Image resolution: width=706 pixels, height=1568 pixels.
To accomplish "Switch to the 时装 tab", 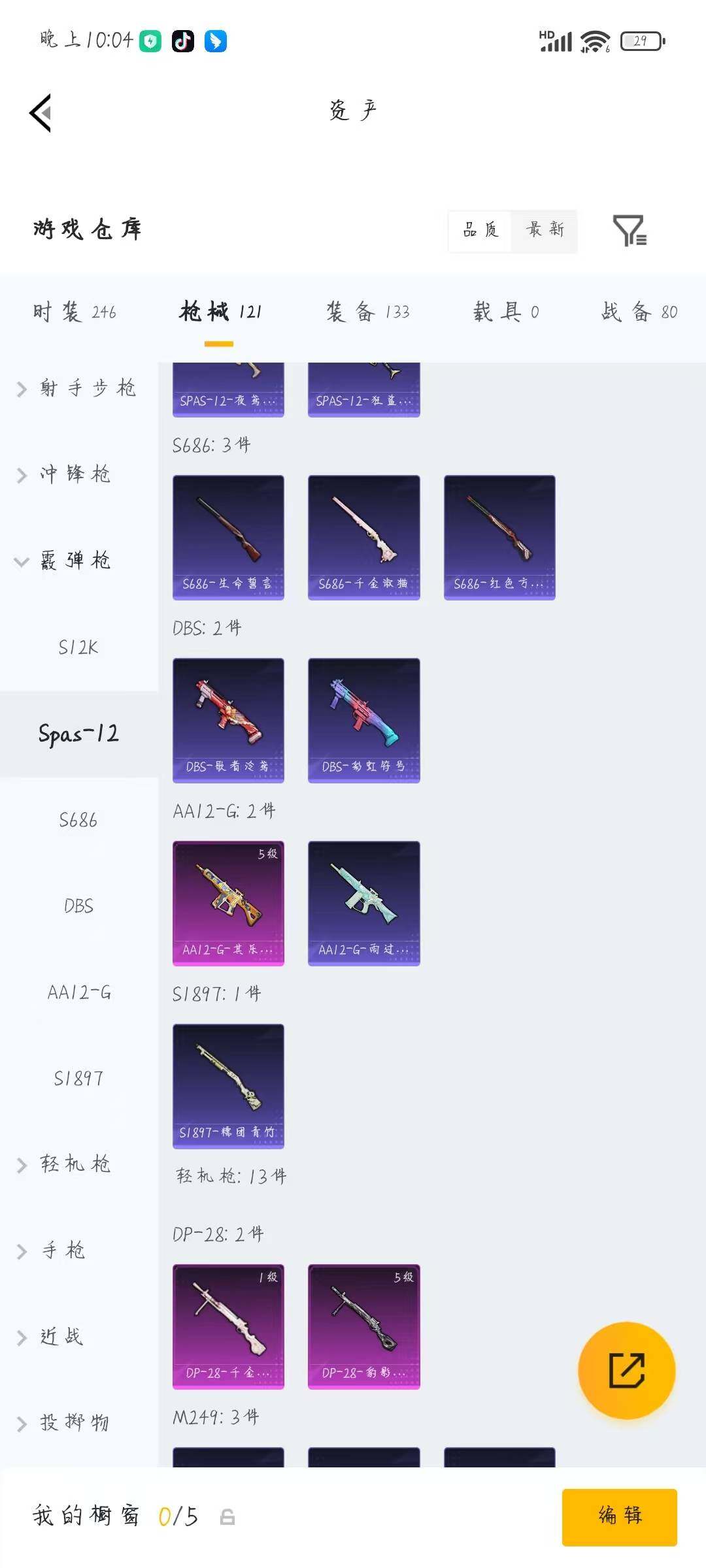I will coord(75,312).
